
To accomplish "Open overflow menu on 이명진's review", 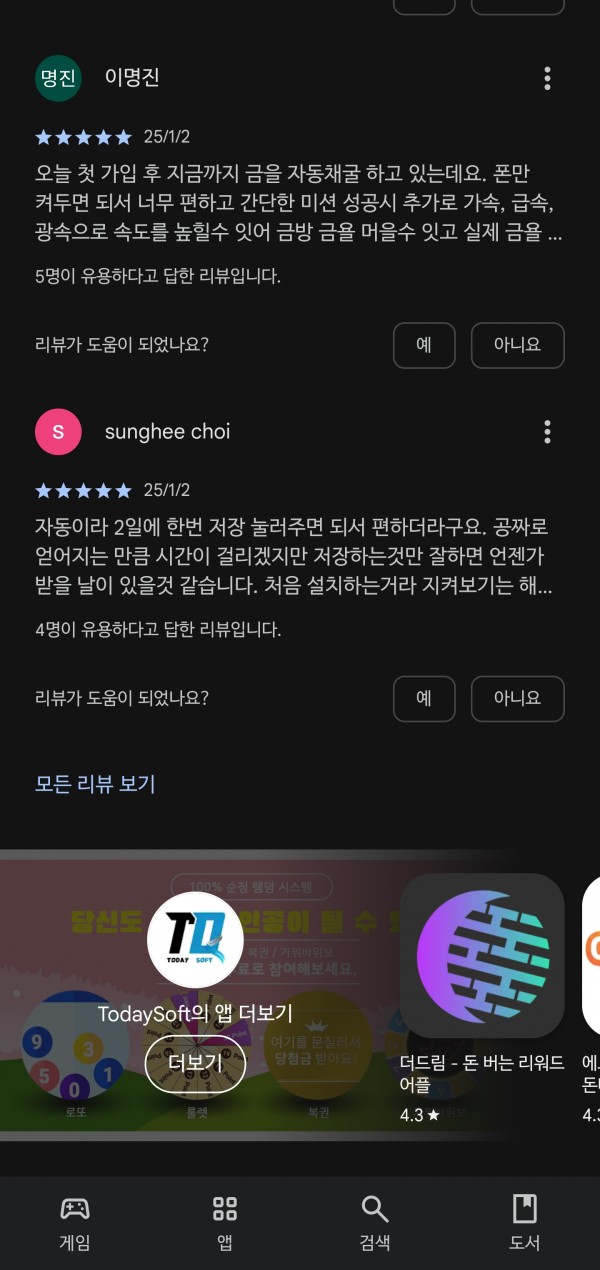I will click(x=547, y=78).
